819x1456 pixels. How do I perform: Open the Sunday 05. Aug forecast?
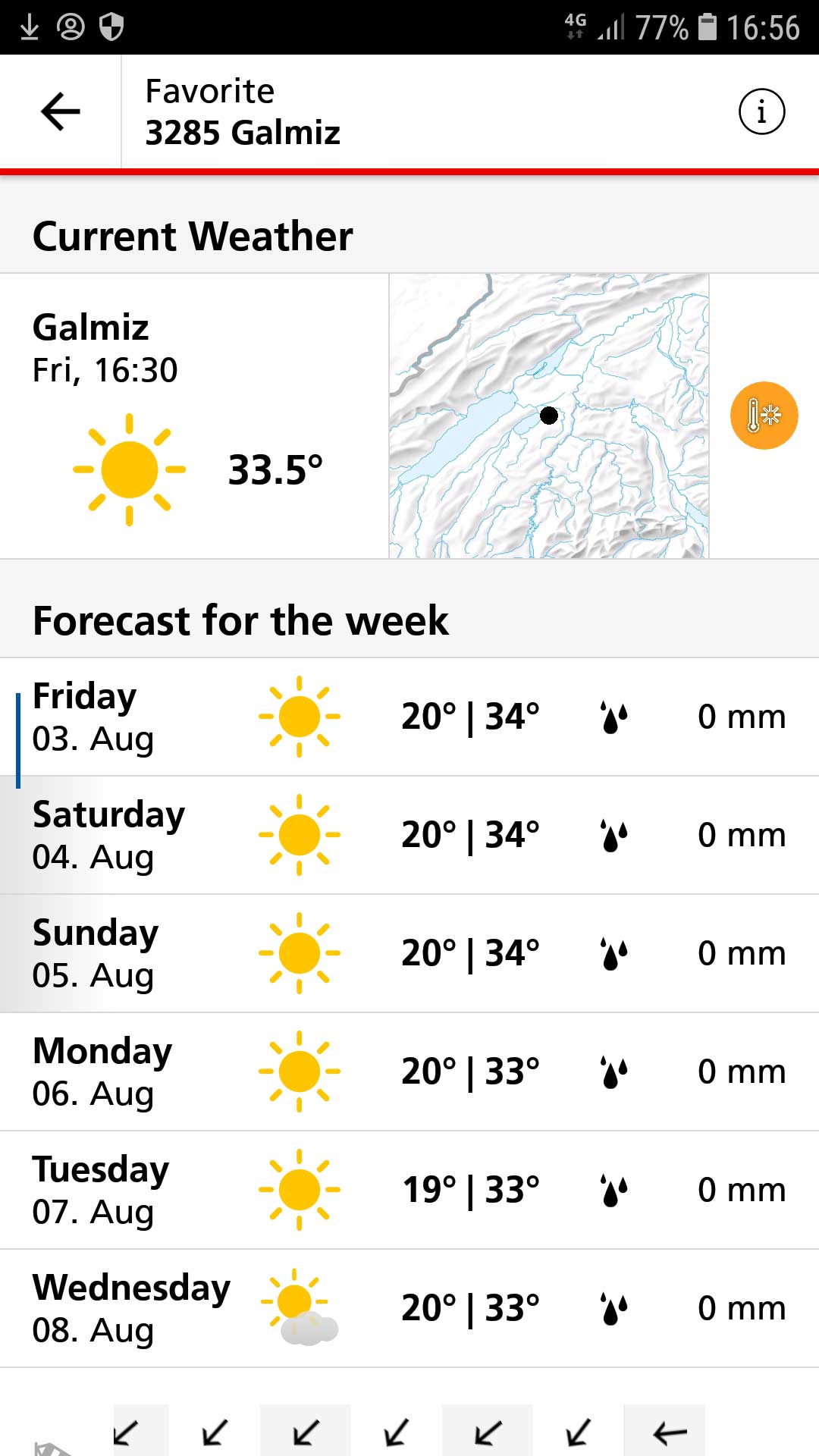409,954
